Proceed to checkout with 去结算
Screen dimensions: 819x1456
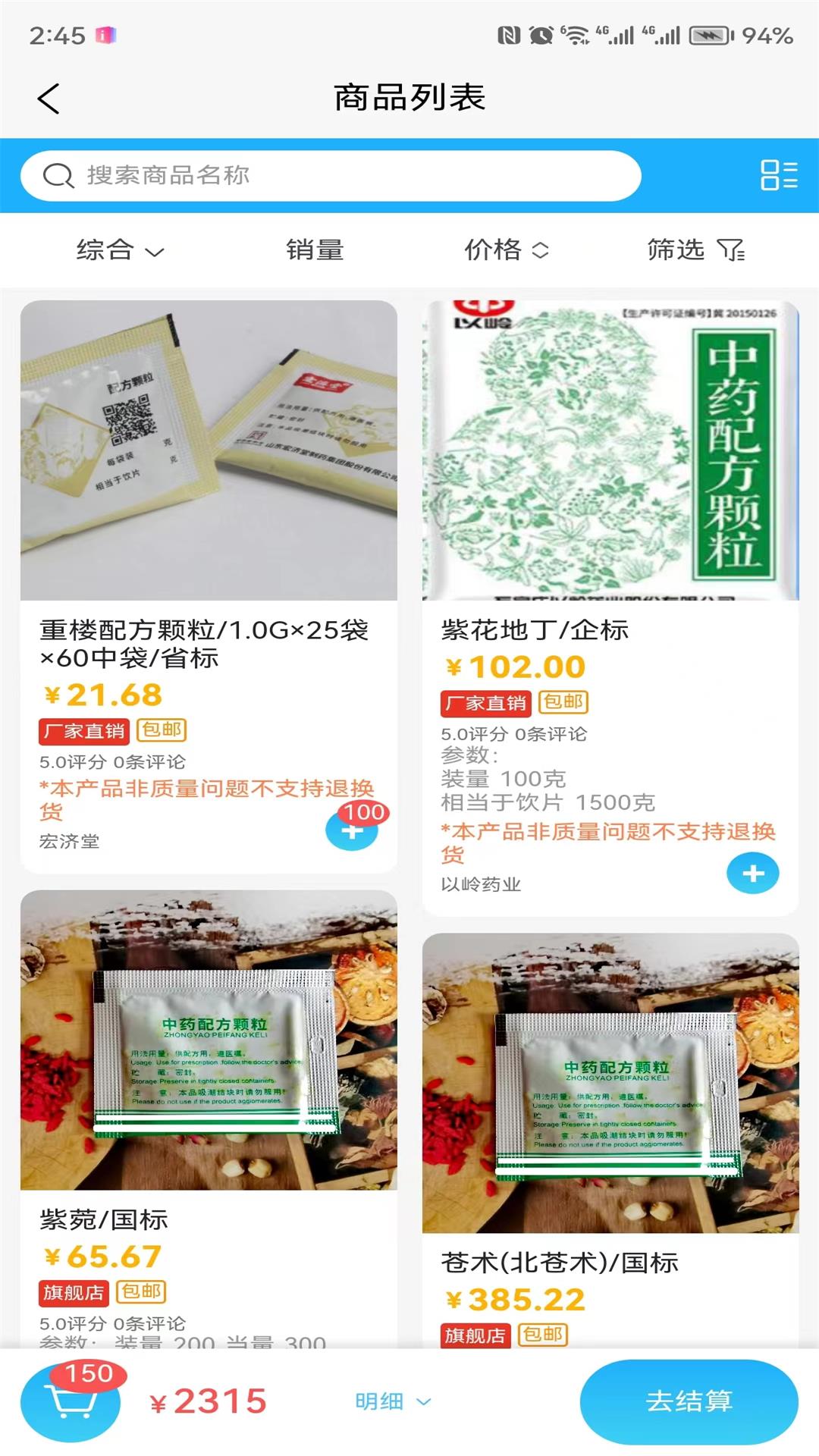pos(689,1401)
